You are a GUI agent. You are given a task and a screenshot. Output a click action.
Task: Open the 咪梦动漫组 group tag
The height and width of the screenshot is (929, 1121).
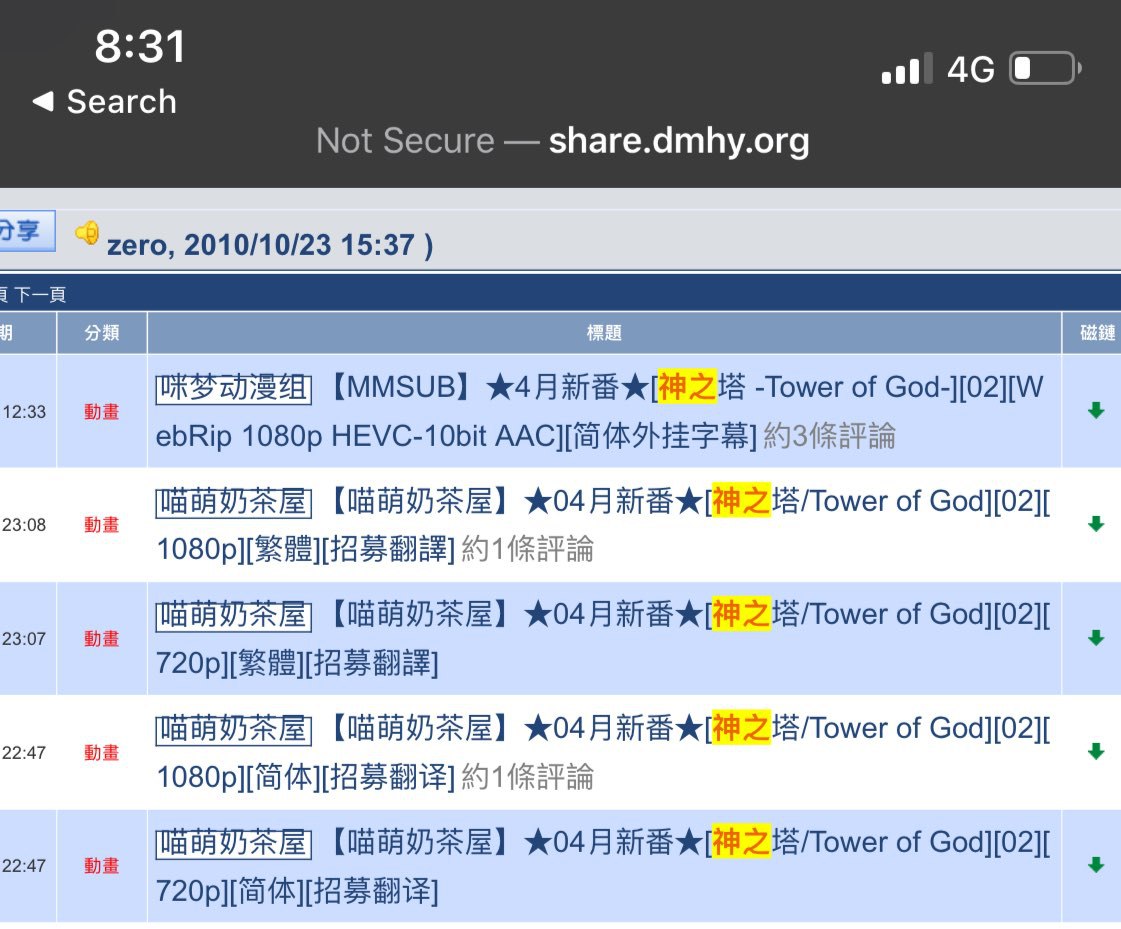pyautogui.click(x=233, y=388)
